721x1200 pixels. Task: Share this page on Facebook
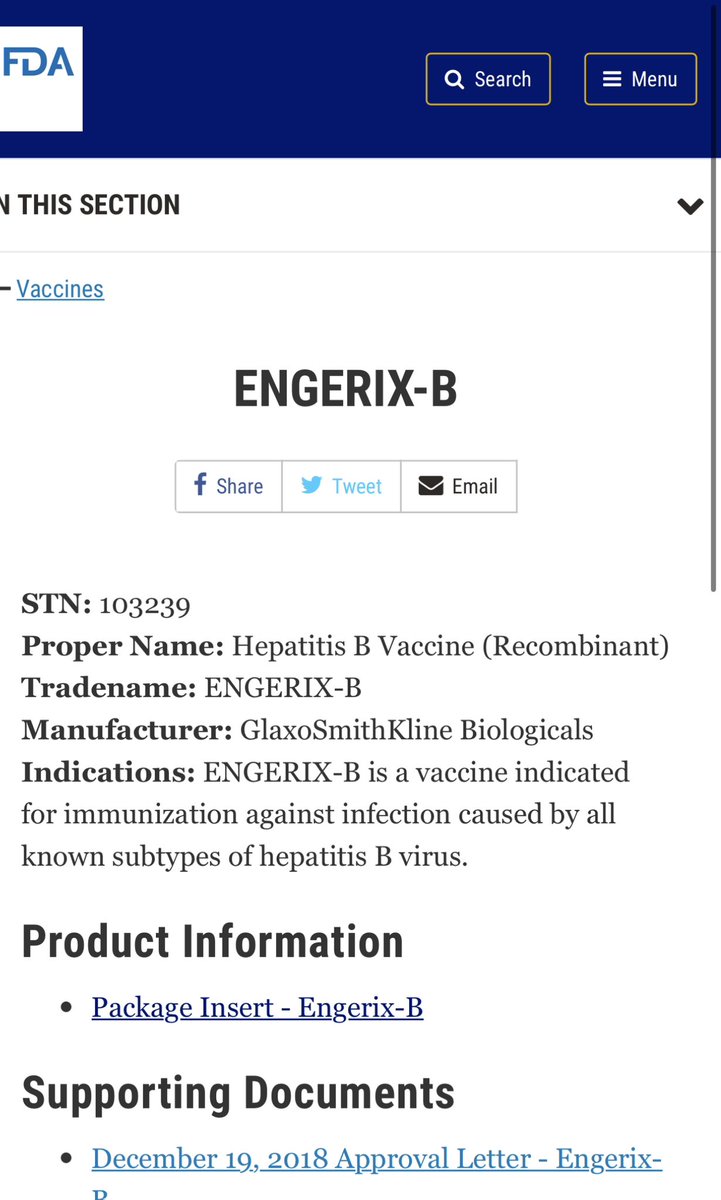[x=229, y=486]
